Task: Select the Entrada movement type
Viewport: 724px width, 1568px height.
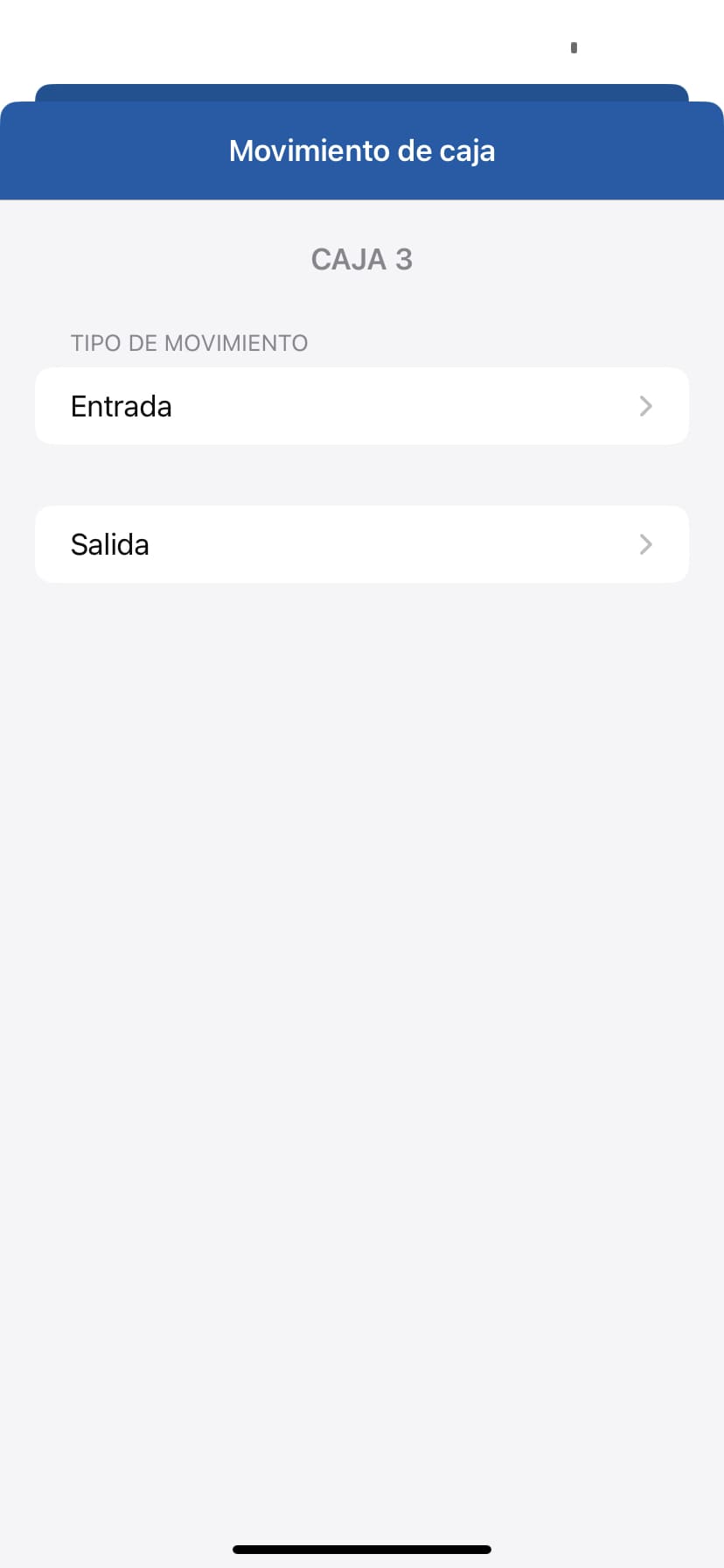Action: pyautogui.click(x=361, y=406)
